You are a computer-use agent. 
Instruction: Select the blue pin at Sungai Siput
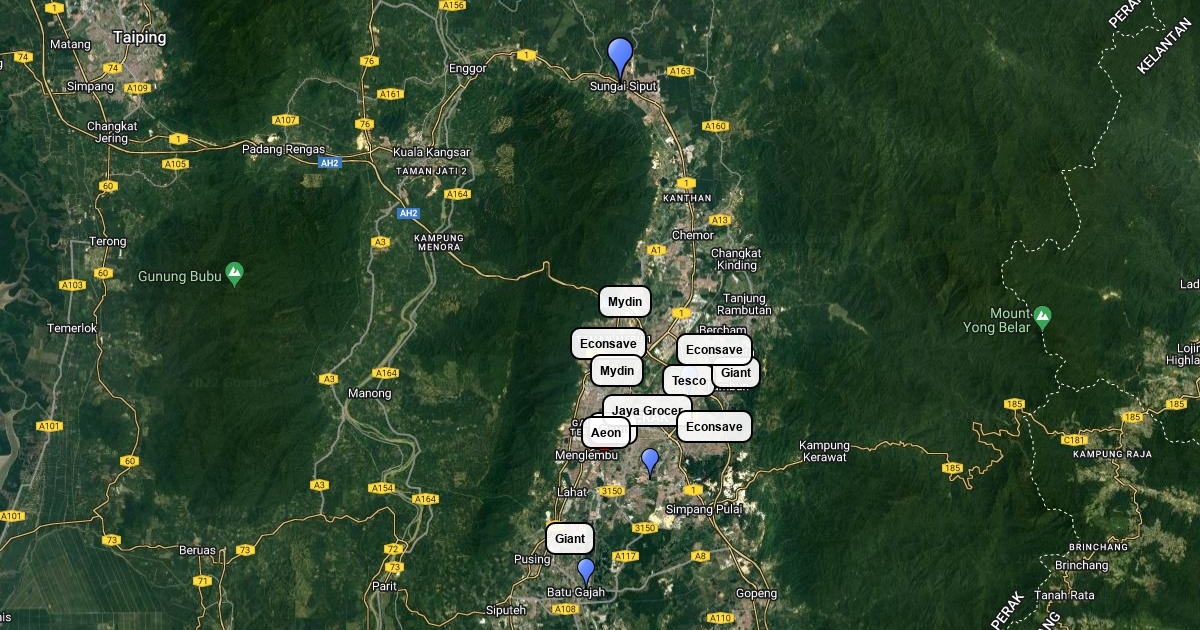pos(620,56)
